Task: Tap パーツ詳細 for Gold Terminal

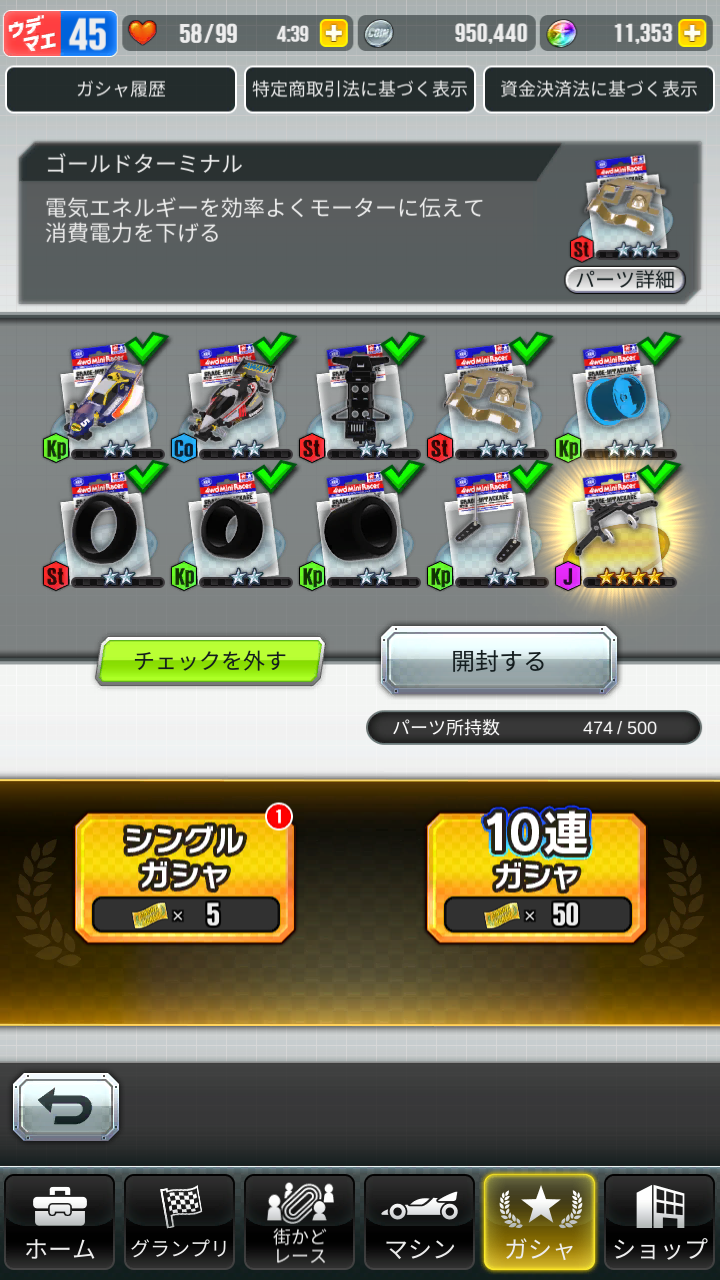Action: (625, 279)
